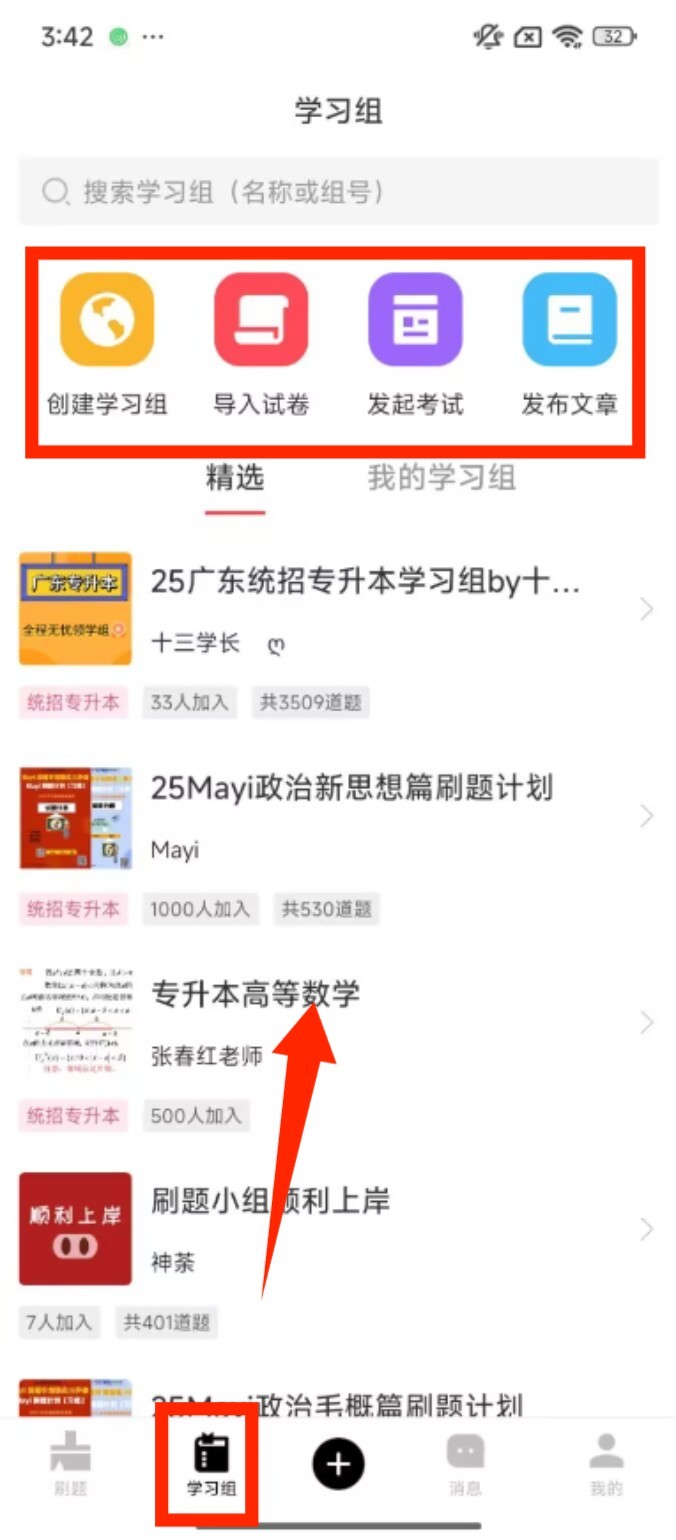This screenshot has height=1540, width=676.
Task: Select the 学习组 bottom tab
Action: [211, 1466]
